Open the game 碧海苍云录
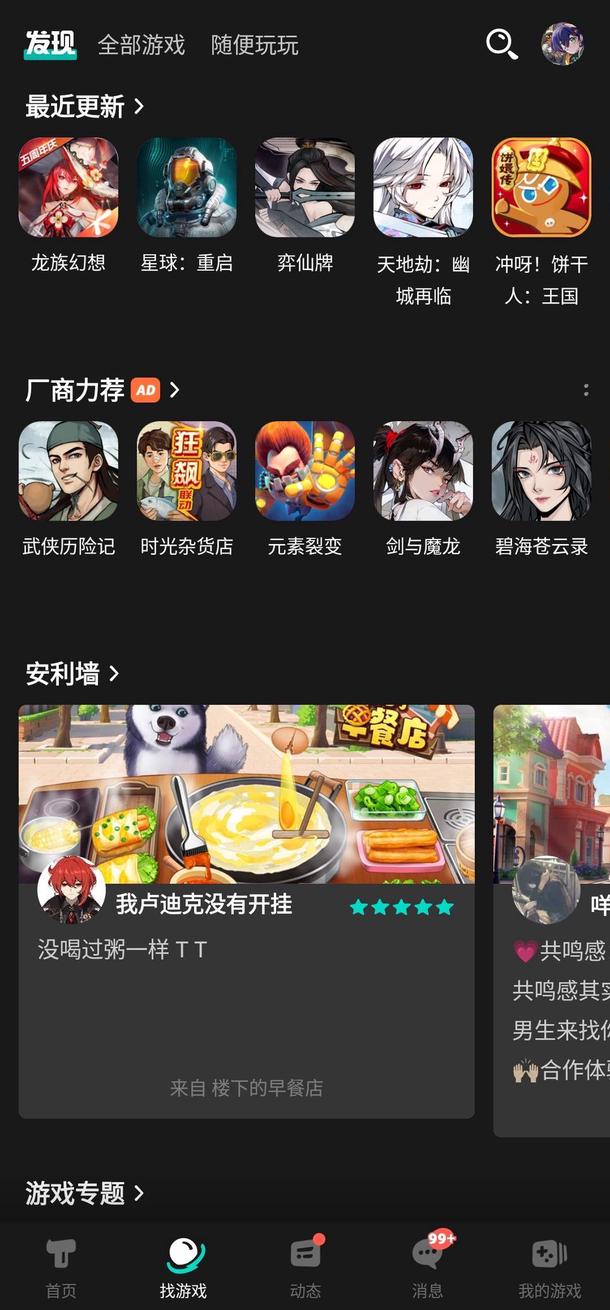The image size is (610, 1310). (541, 470)
